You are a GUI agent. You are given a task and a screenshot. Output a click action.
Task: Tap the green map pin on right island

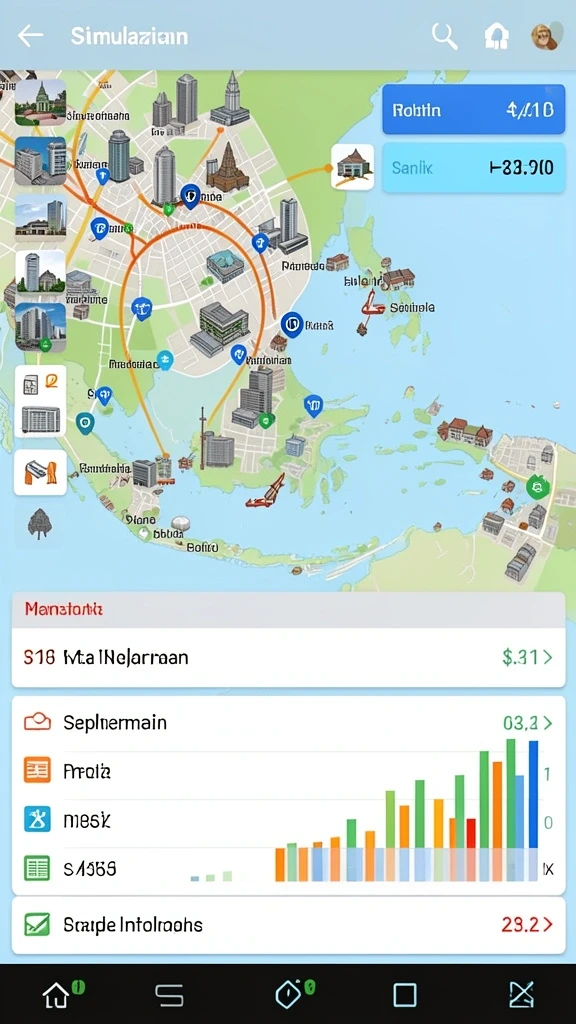tap(537, 487)
